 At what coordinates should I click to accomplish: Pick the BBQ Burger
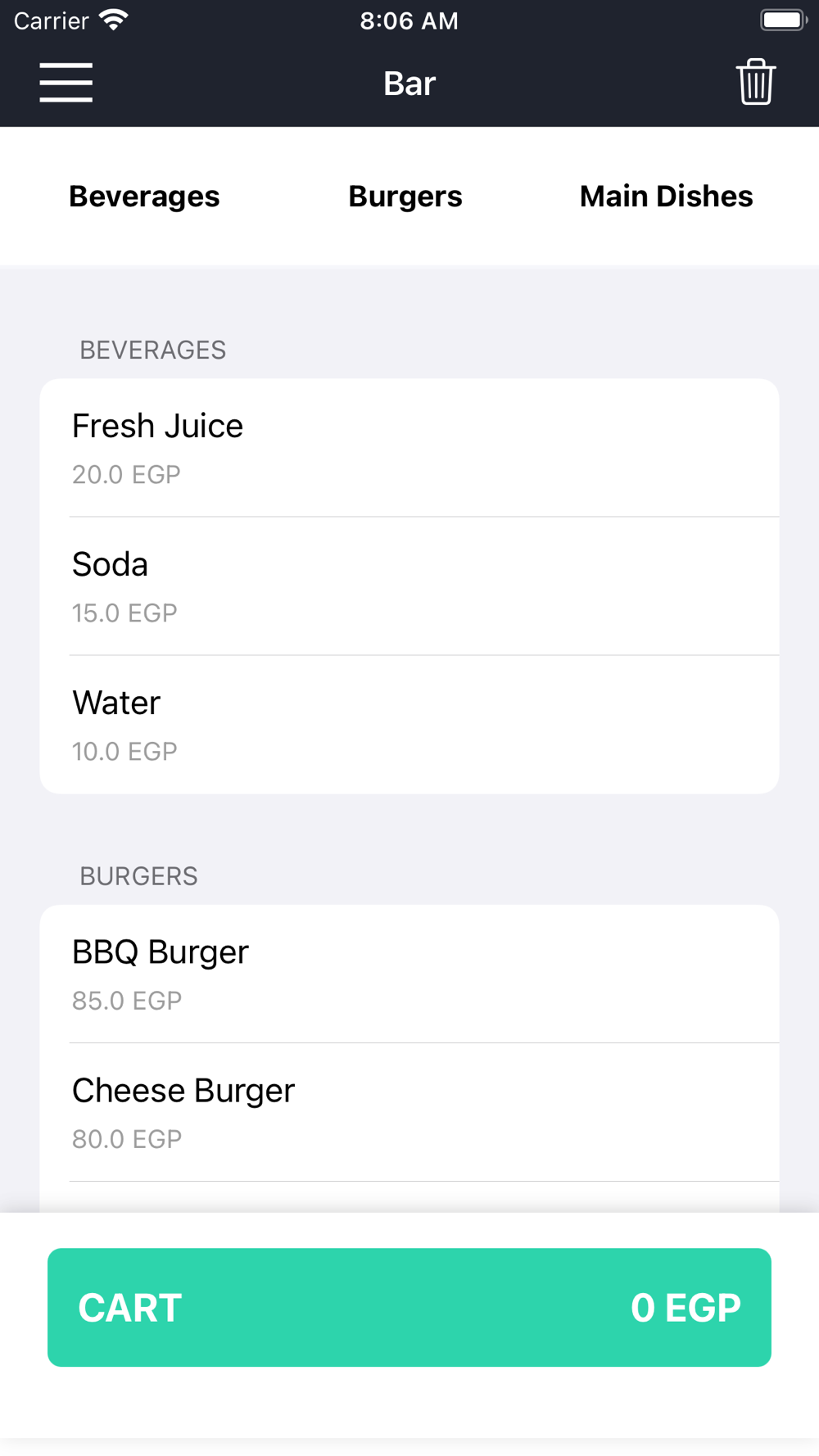(x=409, y=974)
